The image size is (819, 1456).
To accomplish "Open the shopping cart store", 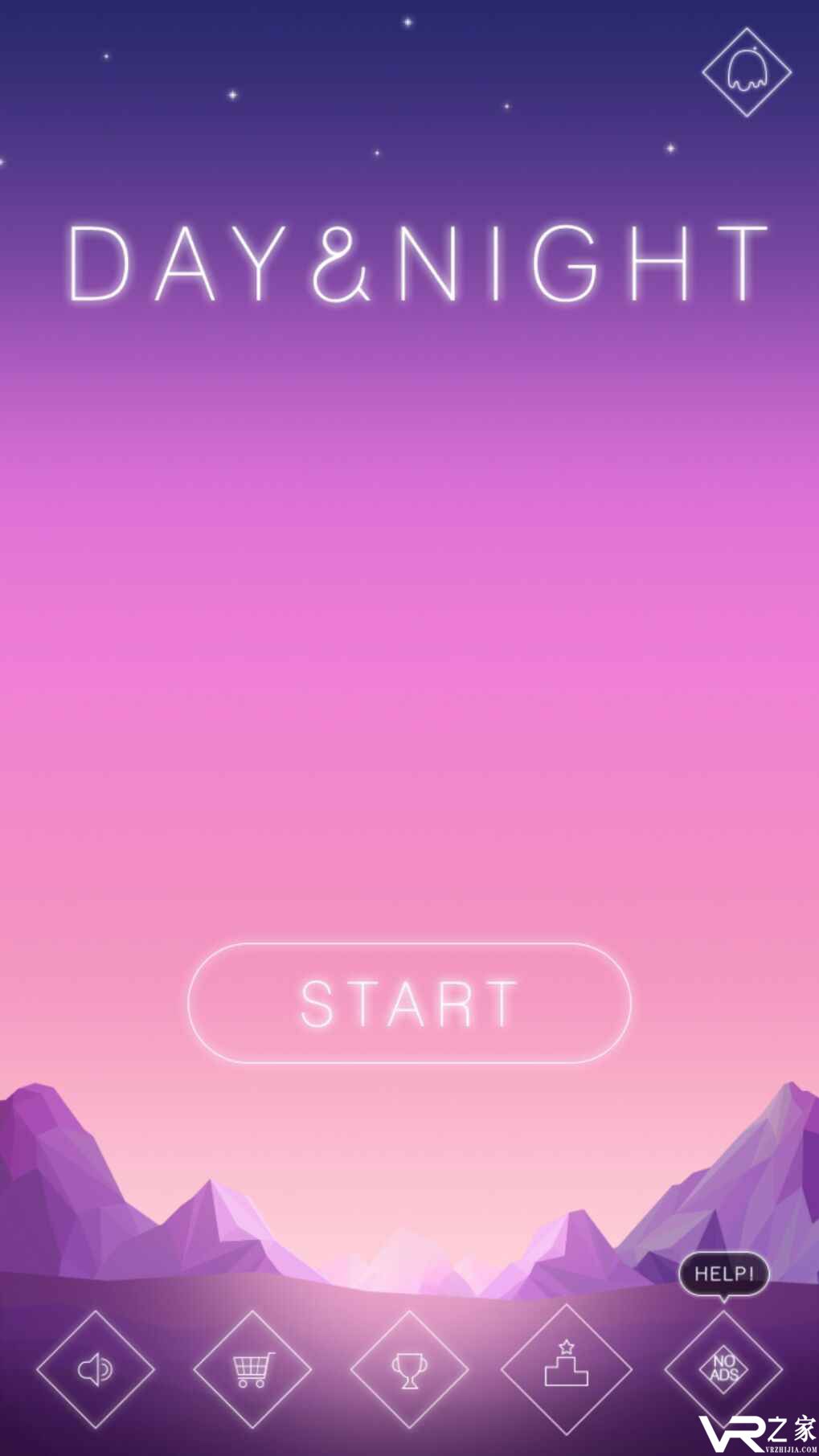I will [x=252, y=1368].
